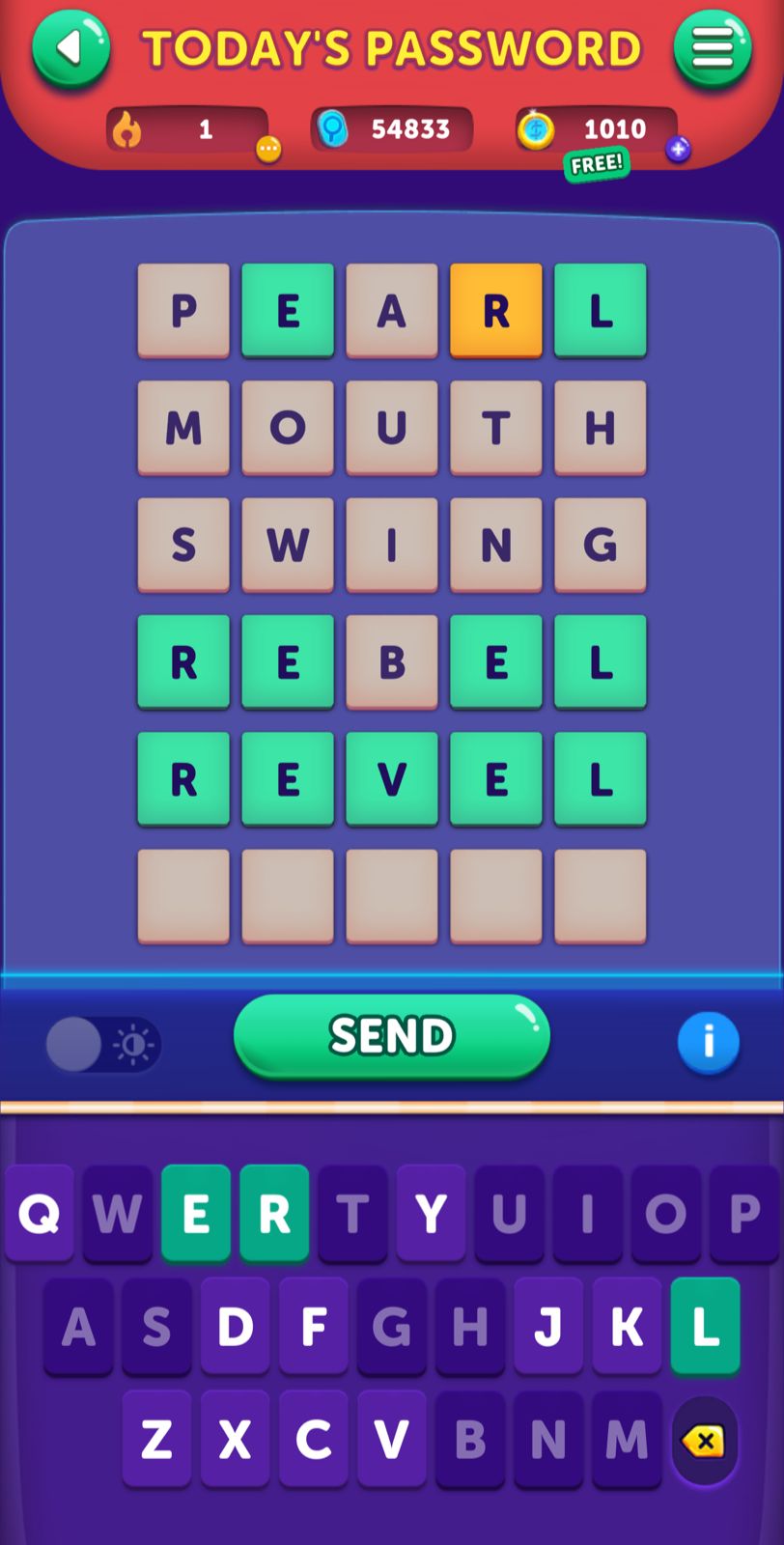Add more coins with the plus icon
The height and width of the screenshot is (1545, 784).
point(678,149)
